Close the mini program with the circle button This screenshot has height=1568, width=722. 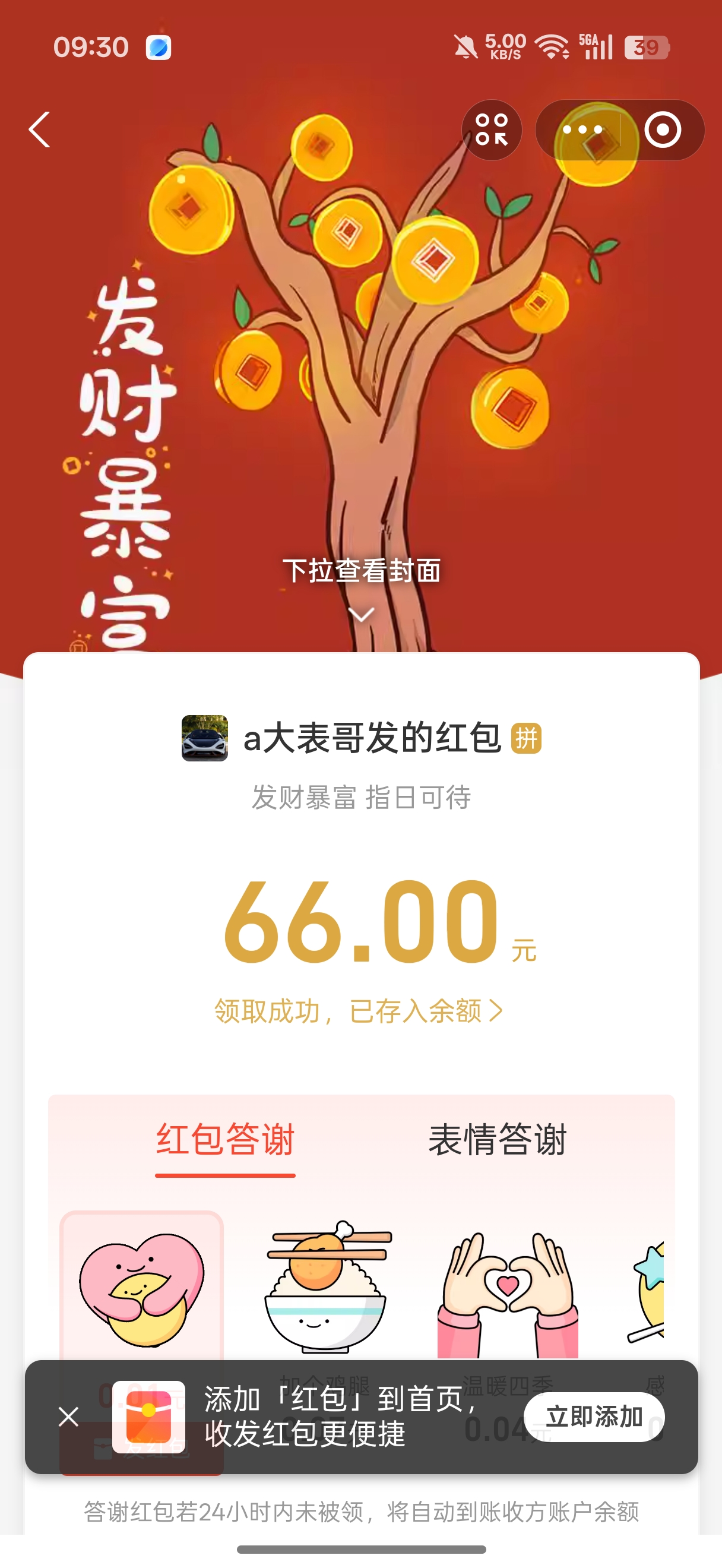pyautogui.click(x=662, y=129)
